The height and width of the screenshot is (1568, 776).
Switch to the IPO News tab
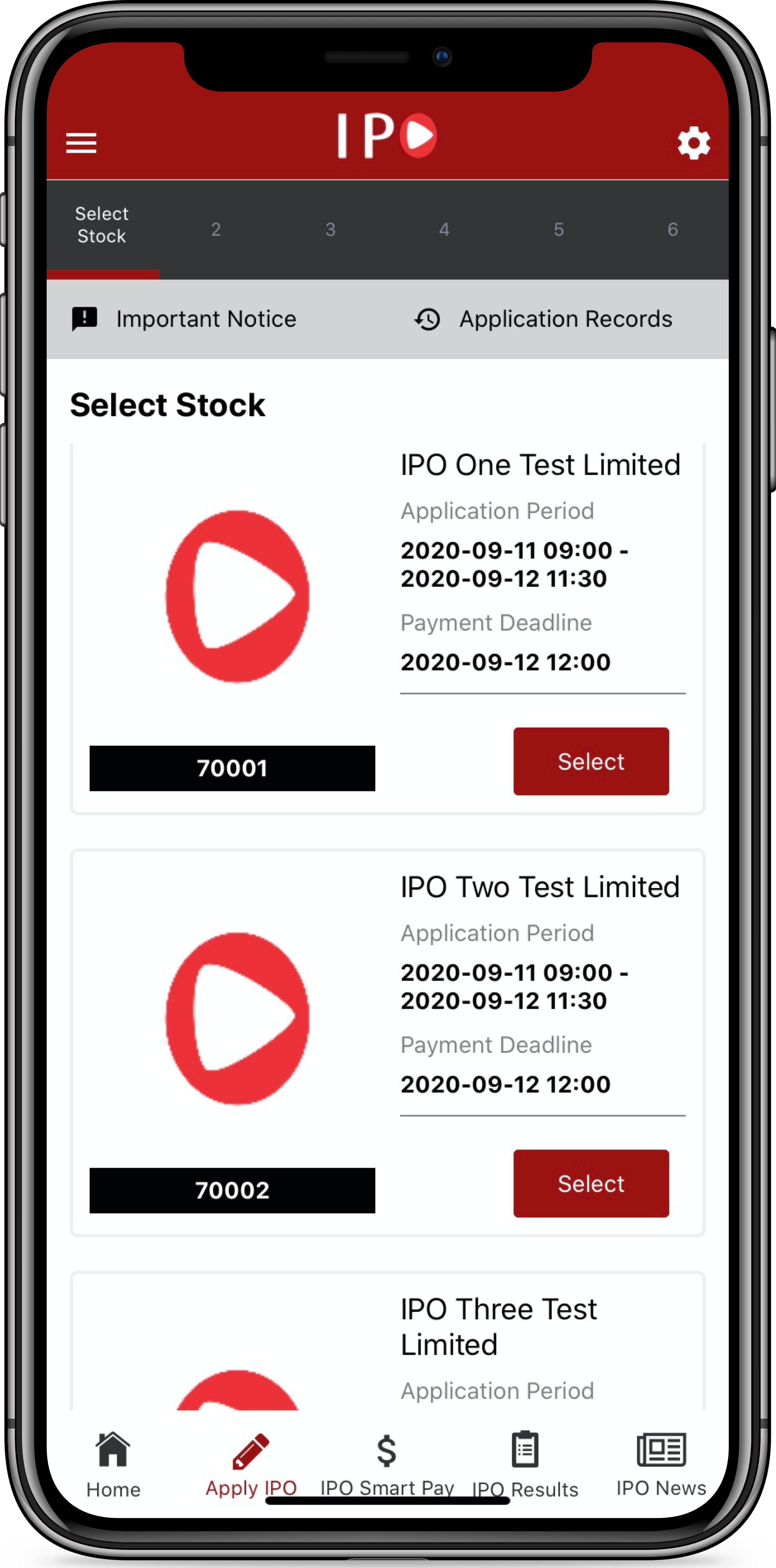coord(661,1465)
